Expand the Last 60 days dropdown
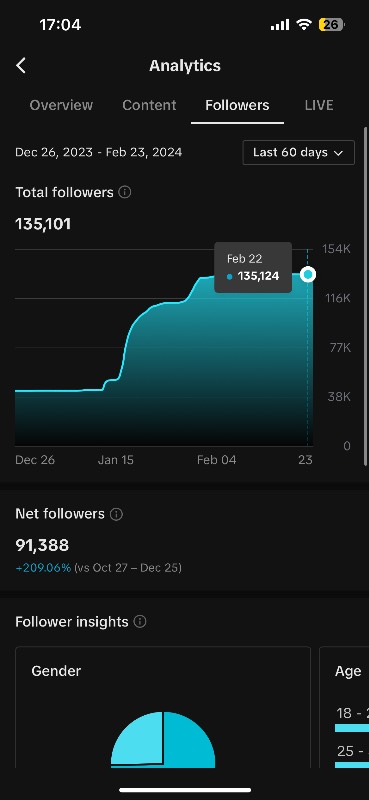This screenshot has width=369, height=800. click(299, 153)
